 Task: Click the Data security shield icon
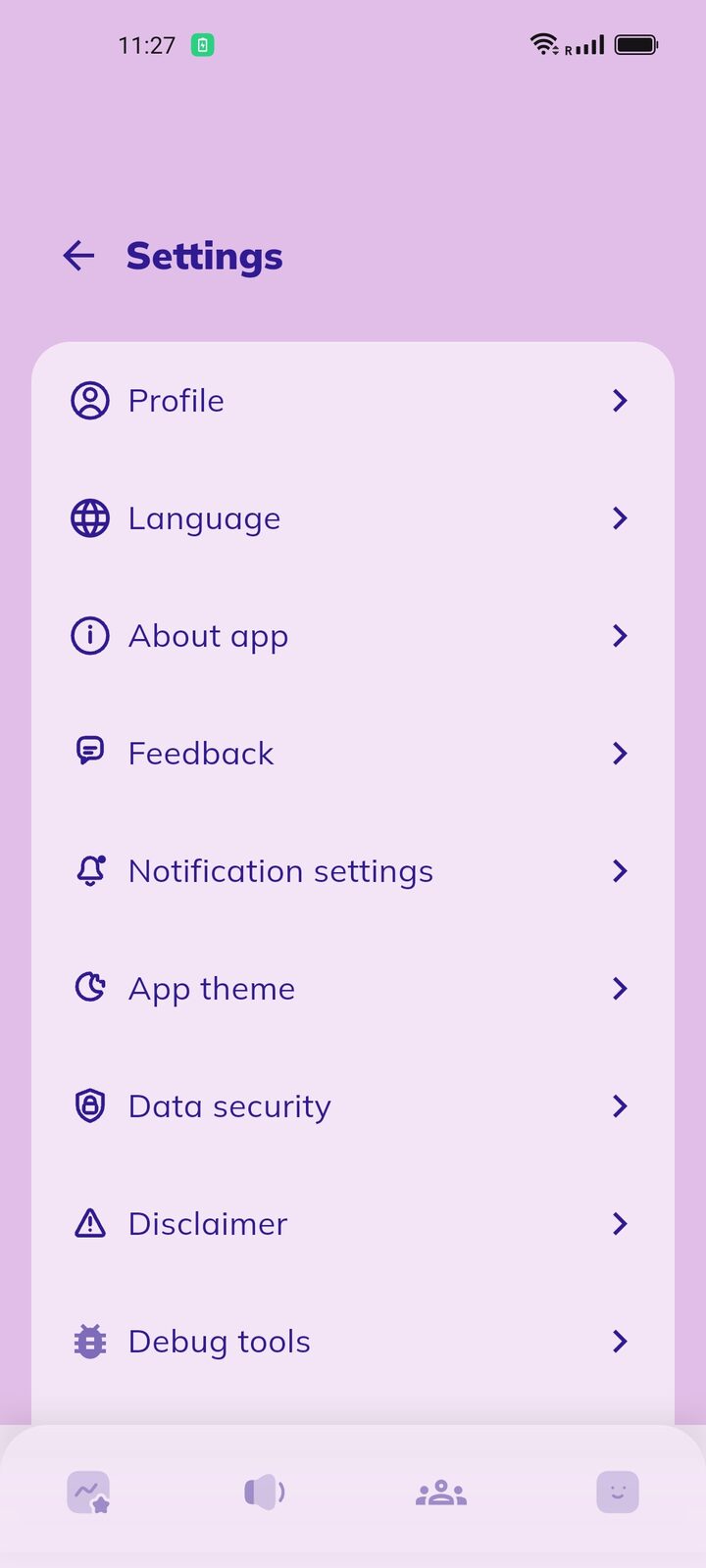89,1105
